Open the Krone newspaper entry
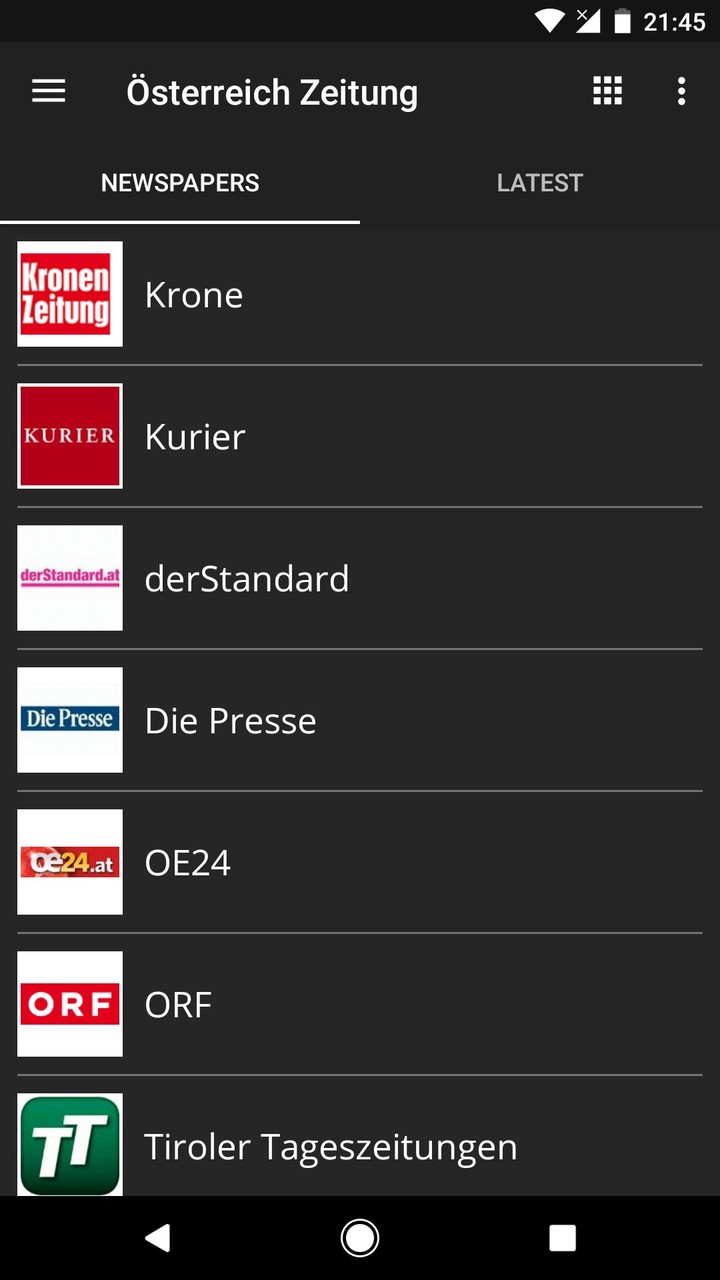The image size is (720, 1280). [360, 294]
